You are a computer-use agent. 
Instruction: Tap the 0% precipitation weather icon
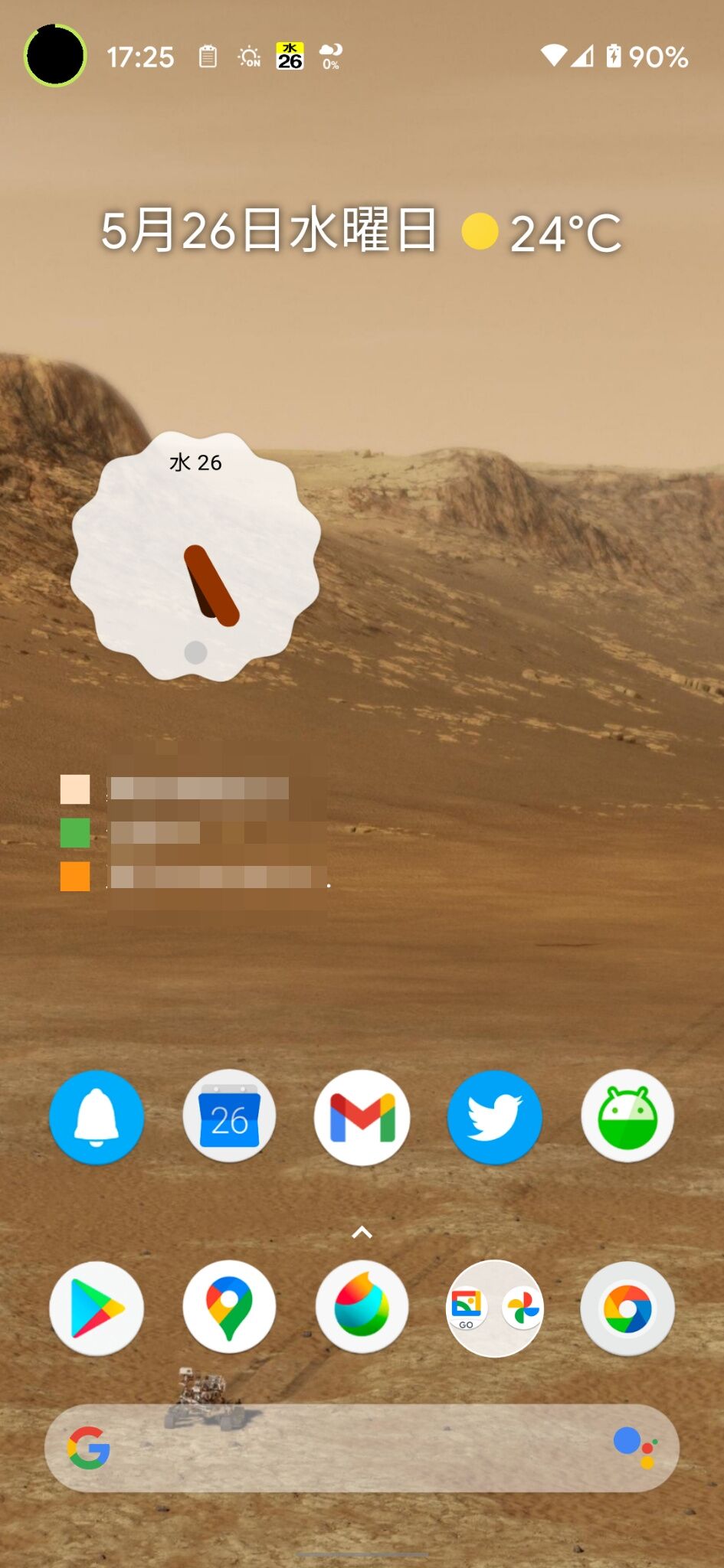pos(329,56)
